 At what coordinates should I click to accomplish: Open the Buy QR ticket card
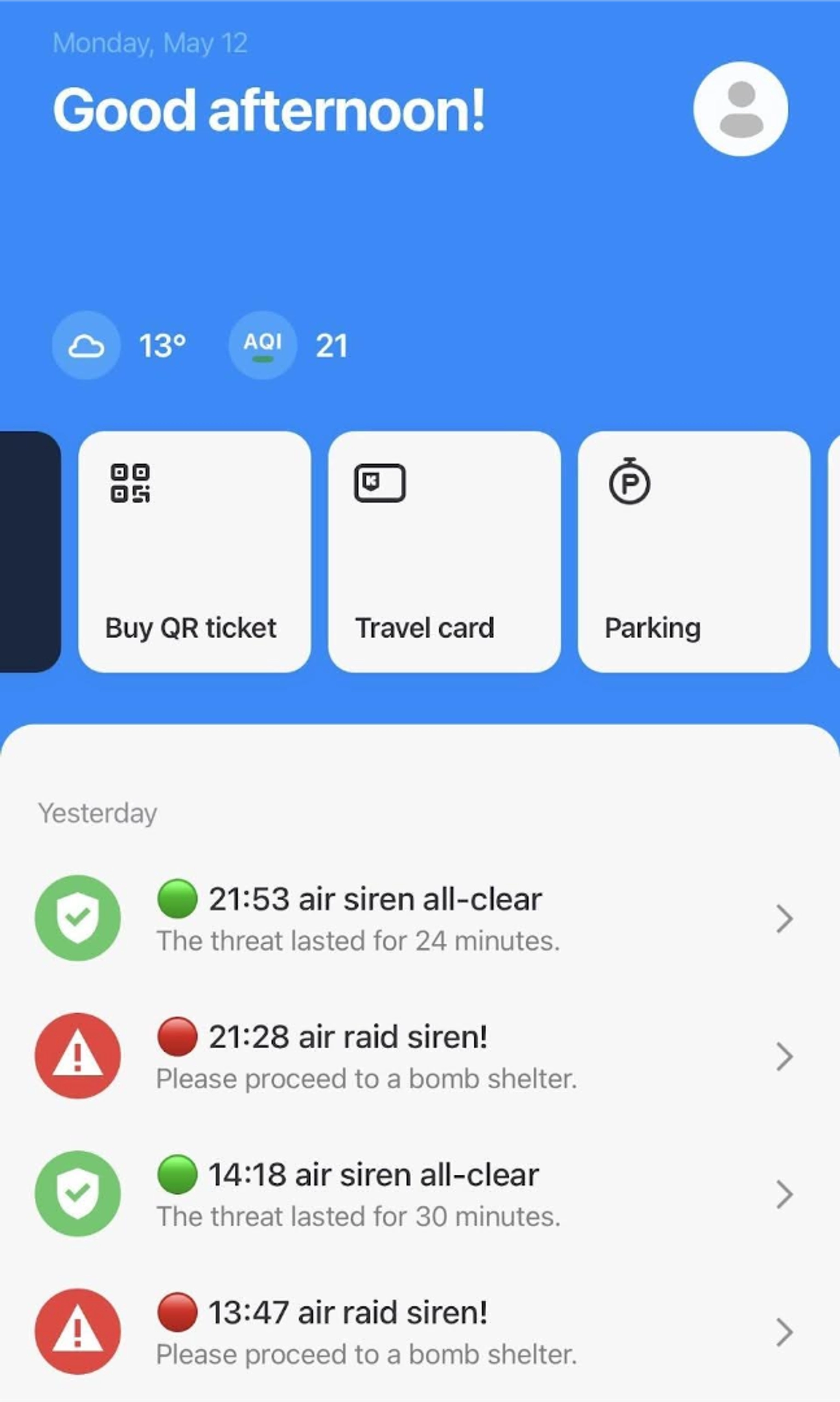[194, 552]
